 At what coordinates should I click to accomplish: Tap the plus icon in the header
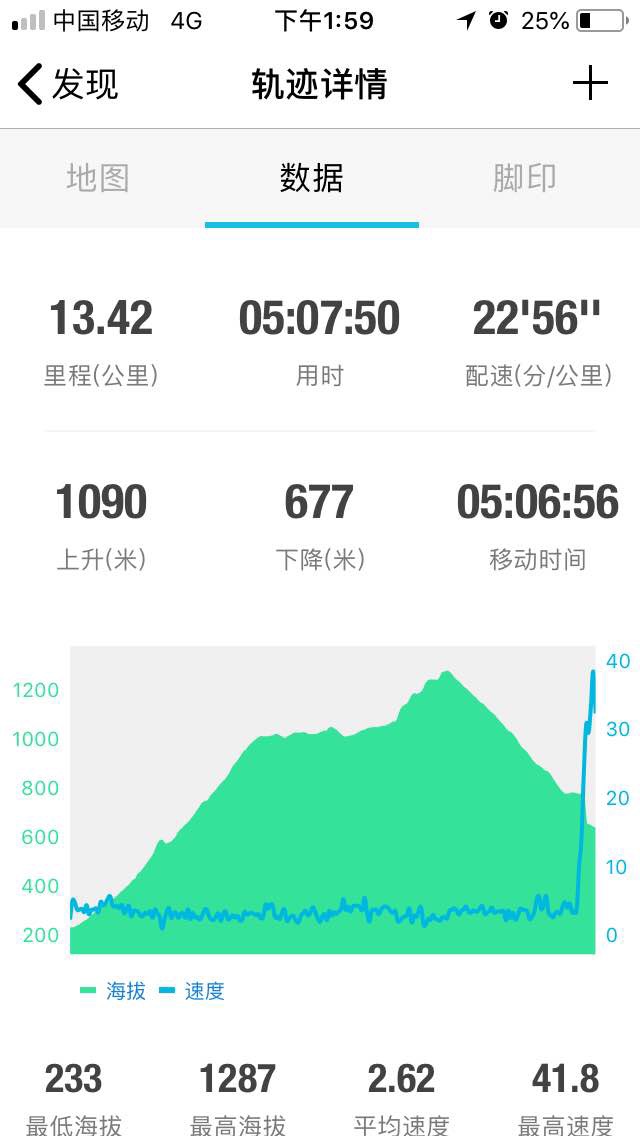click(590, 83)
